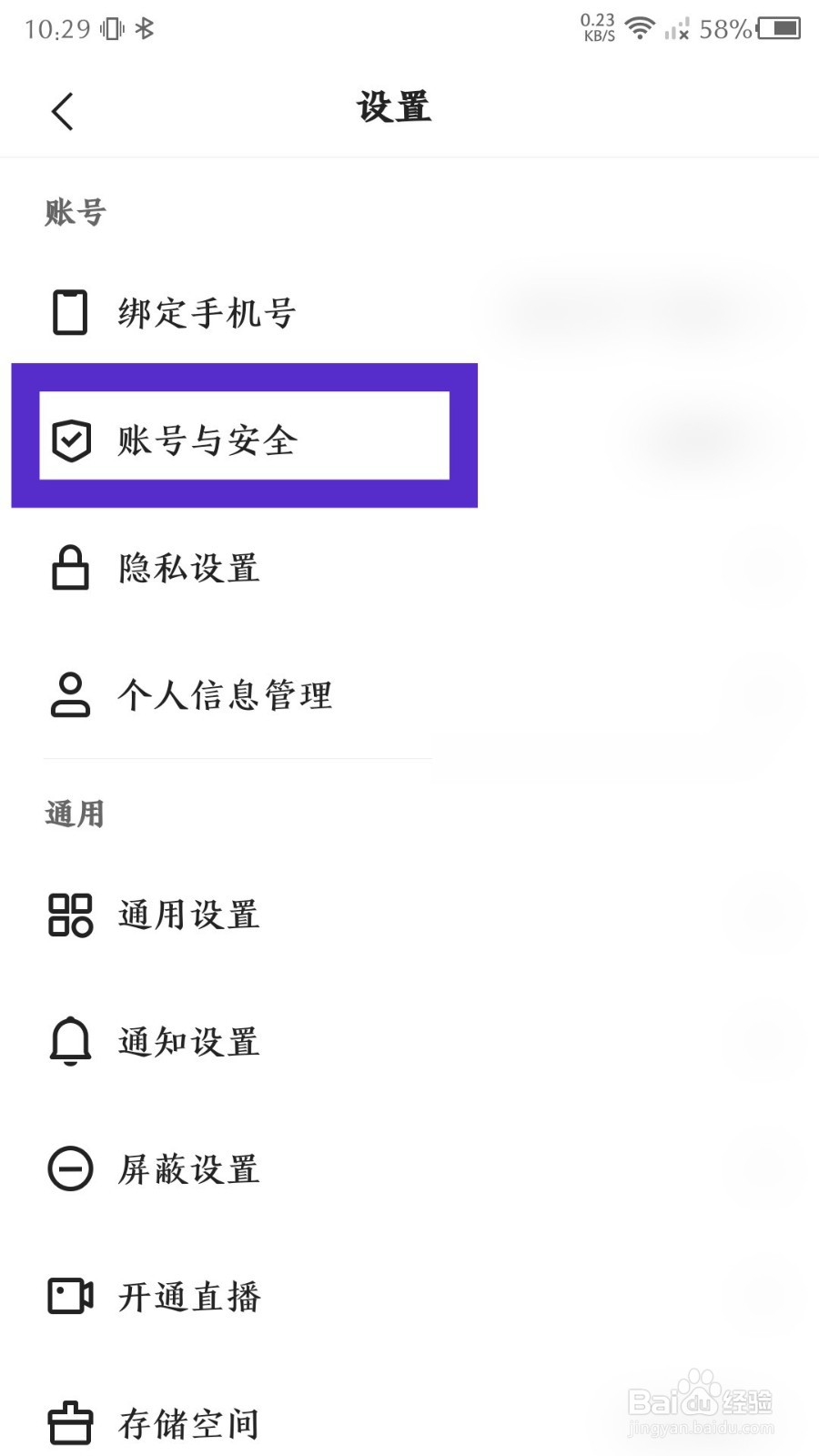Tap the padlock icon next to 隐私设置

point(68,568)
